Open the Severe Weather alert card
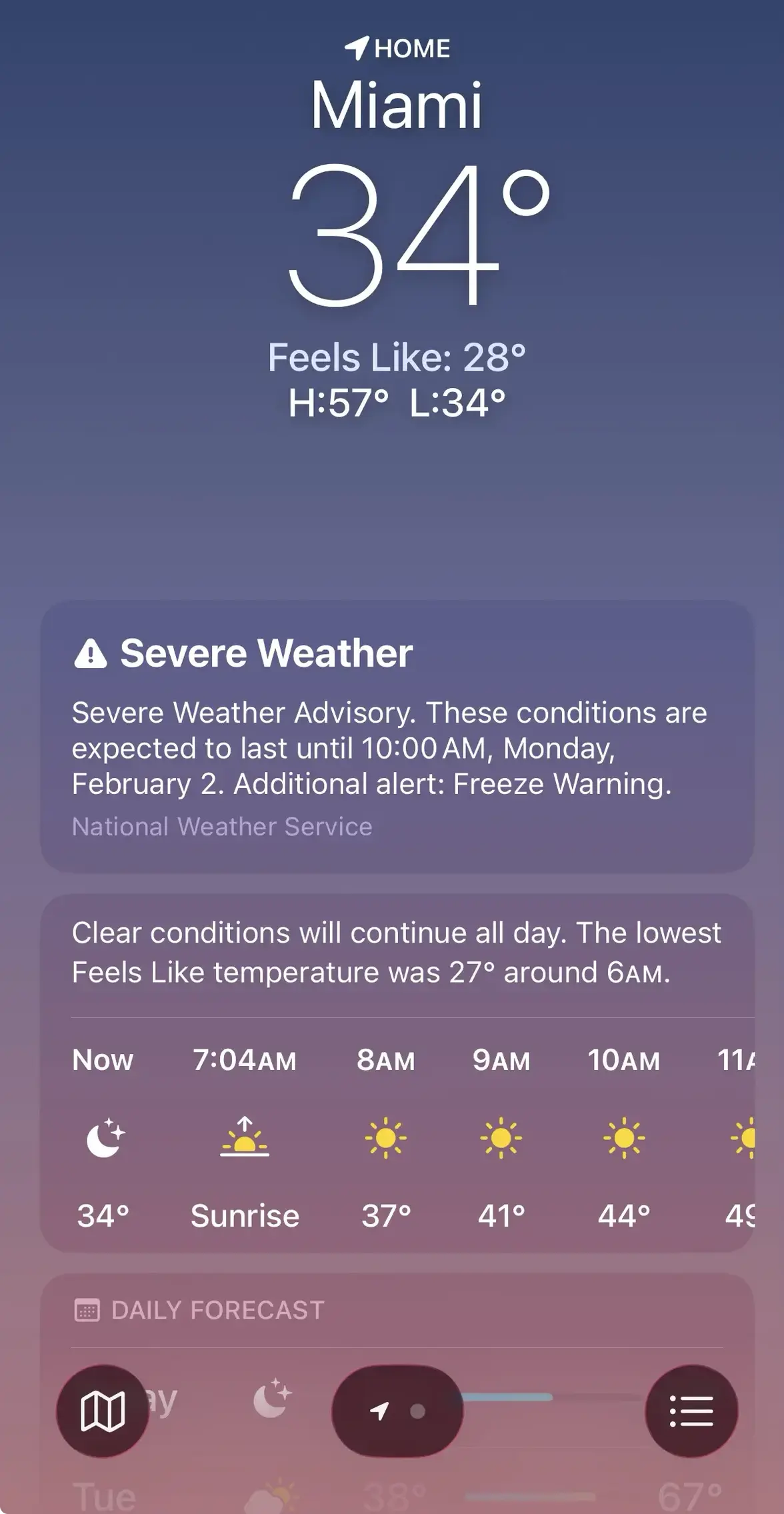This screenshot has width=784, height=1514. pos(397,737)
